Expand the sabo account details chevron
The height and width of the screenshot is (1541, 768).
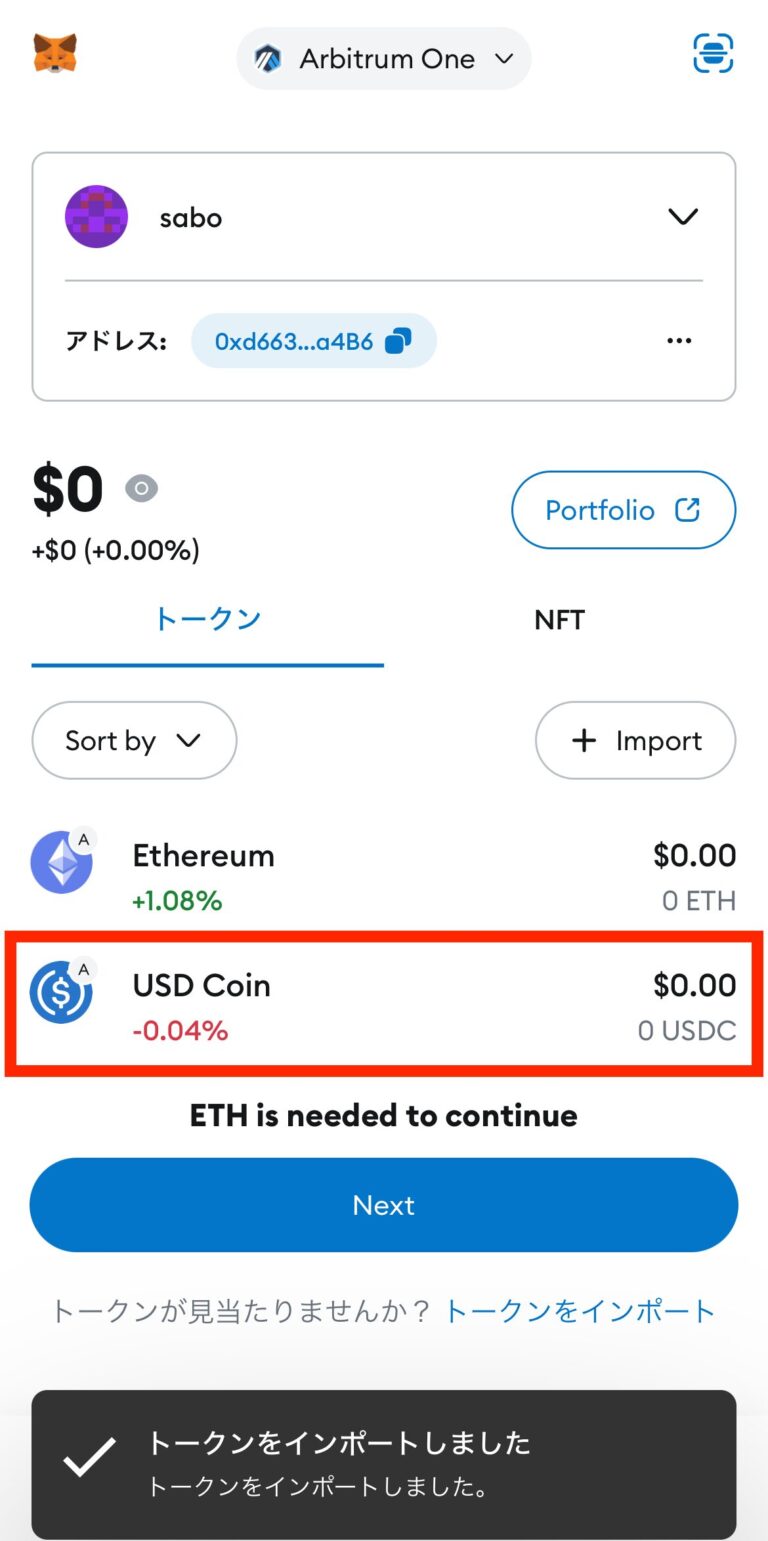click(x=683, y=216)
